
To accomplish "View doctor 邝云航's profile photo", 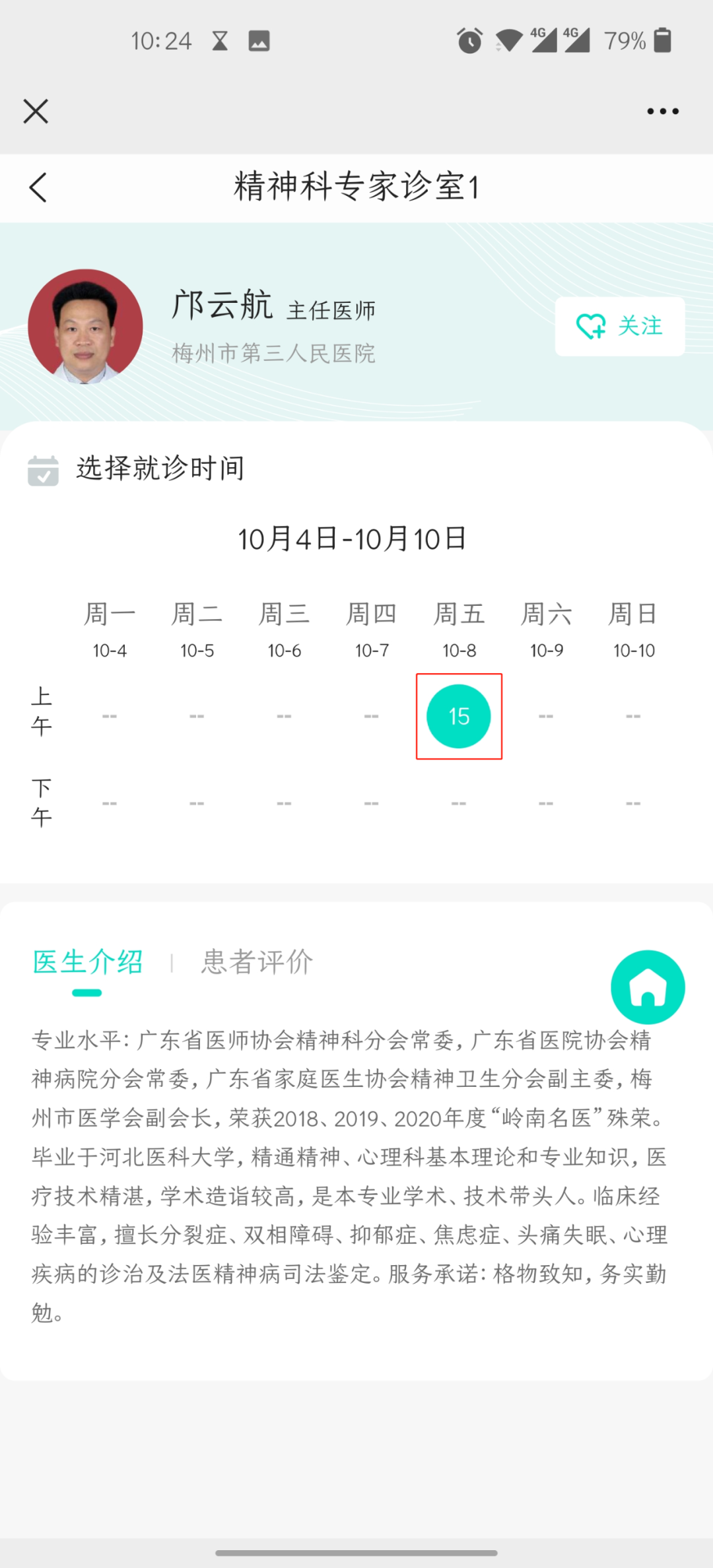I will 85,326.
